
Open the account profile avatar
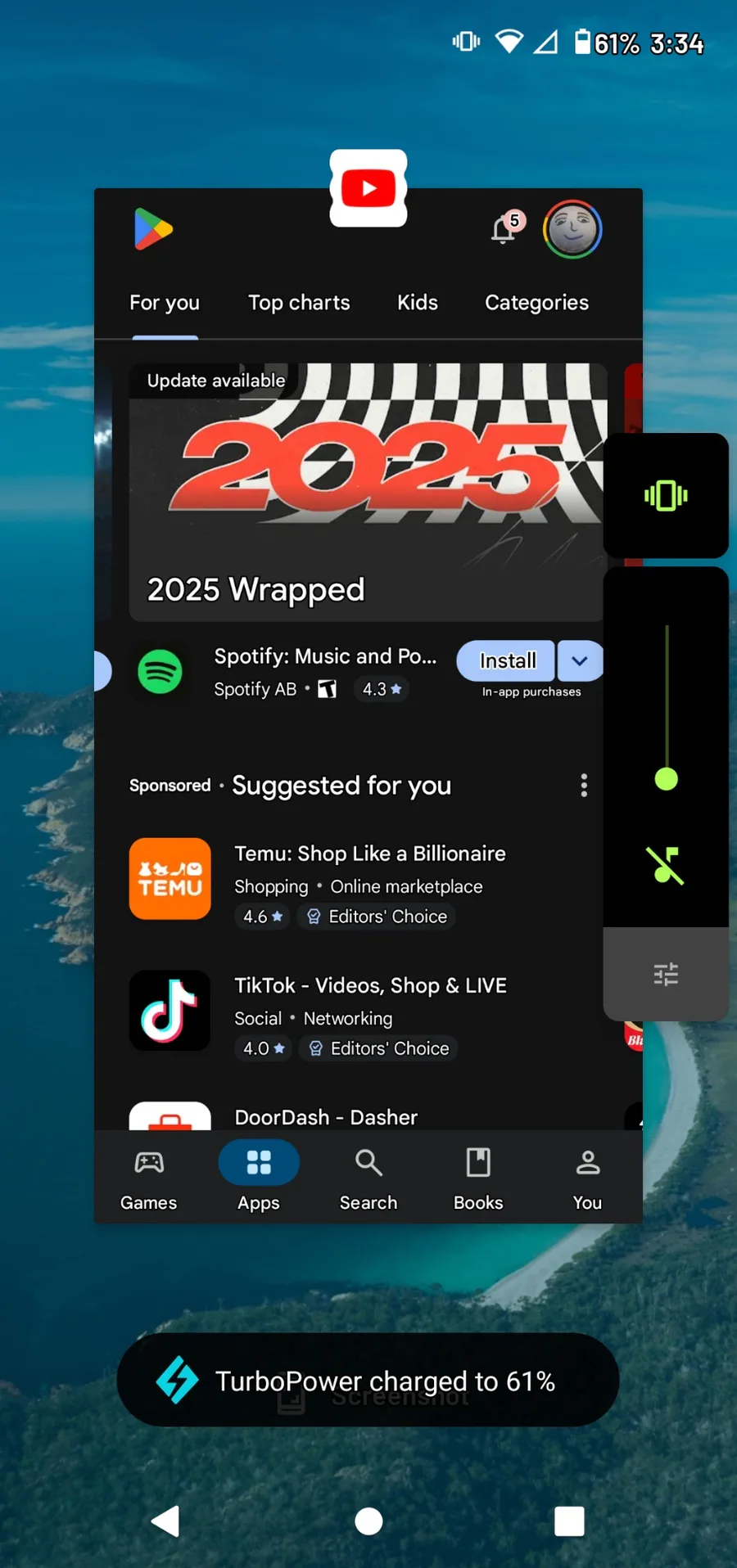pos(572,229)
